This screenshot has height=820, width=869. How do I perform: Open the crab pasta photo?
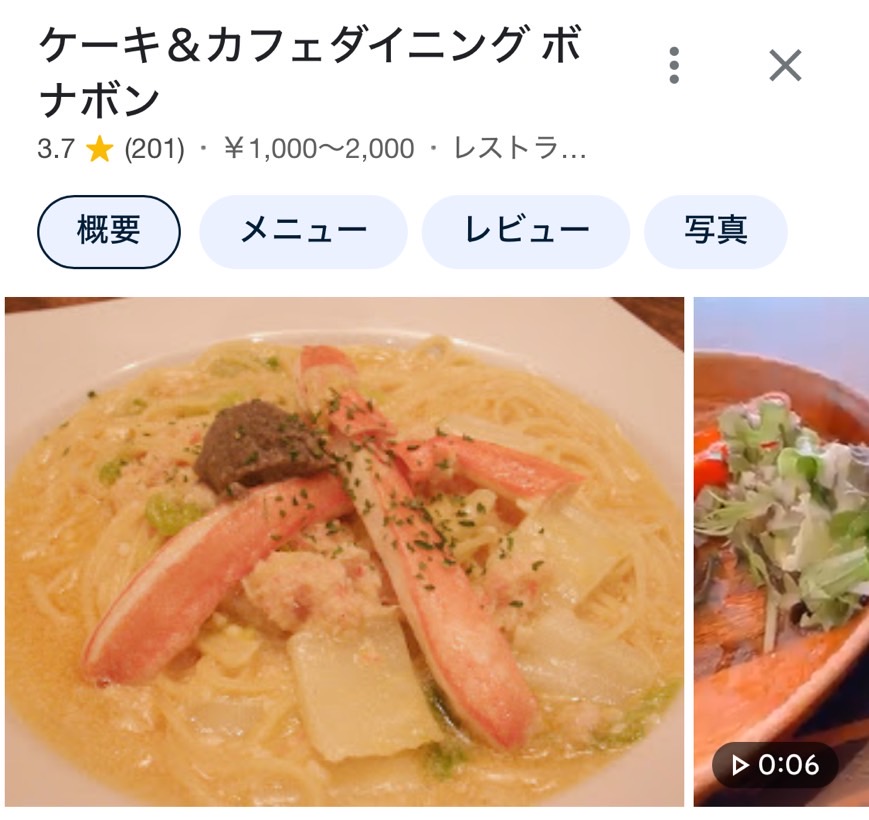tap(345, 550)
